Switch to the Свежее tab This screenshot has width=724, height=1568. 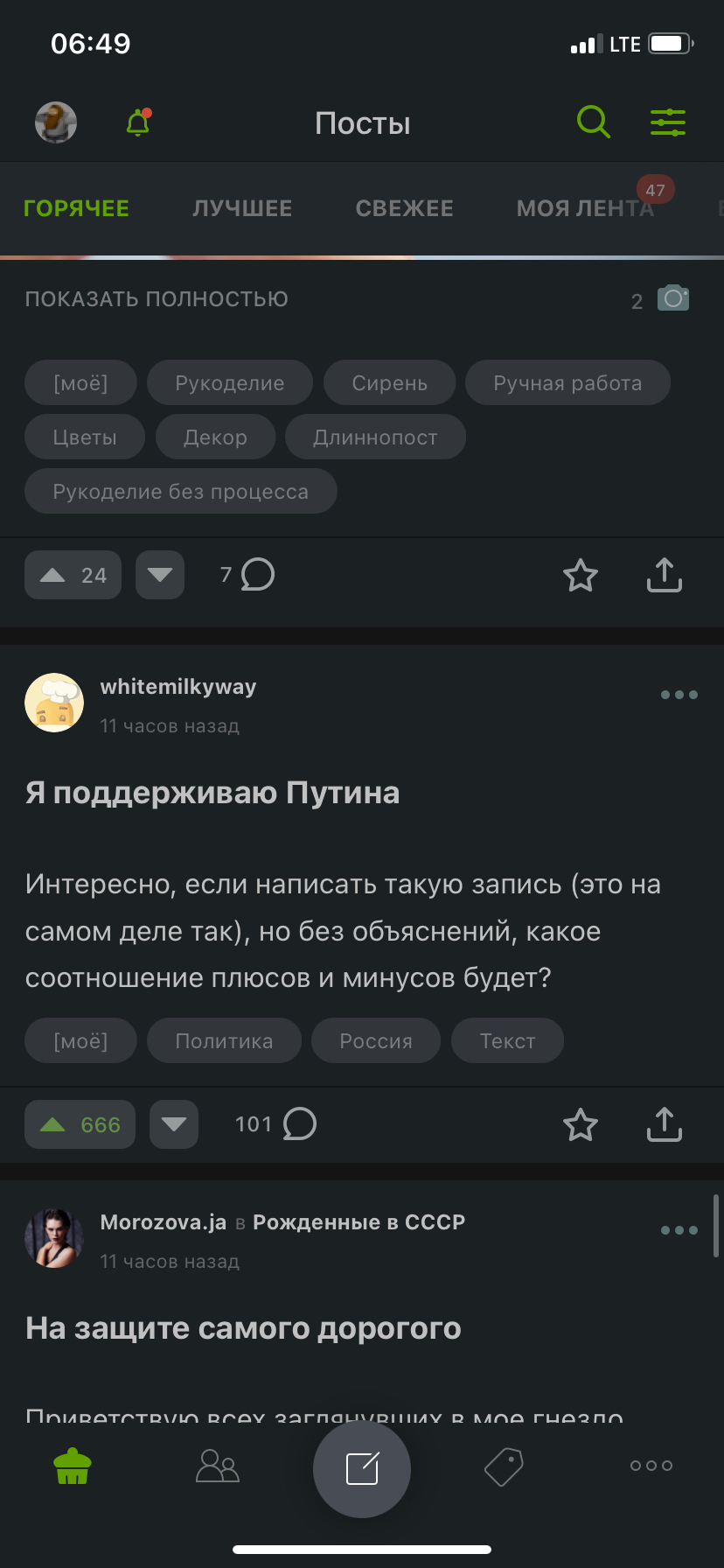coord(404,208)
